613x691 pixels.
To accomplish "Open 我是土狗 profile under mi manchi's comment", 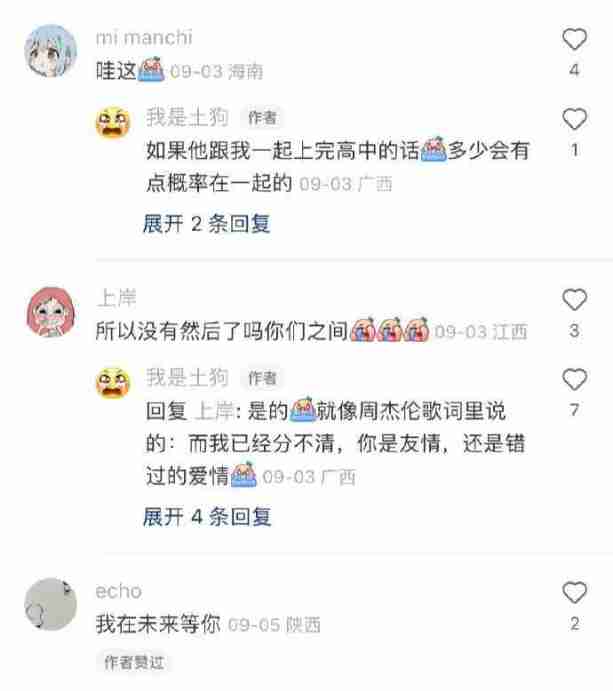I will pyautogui.click(x=113, y=123).
